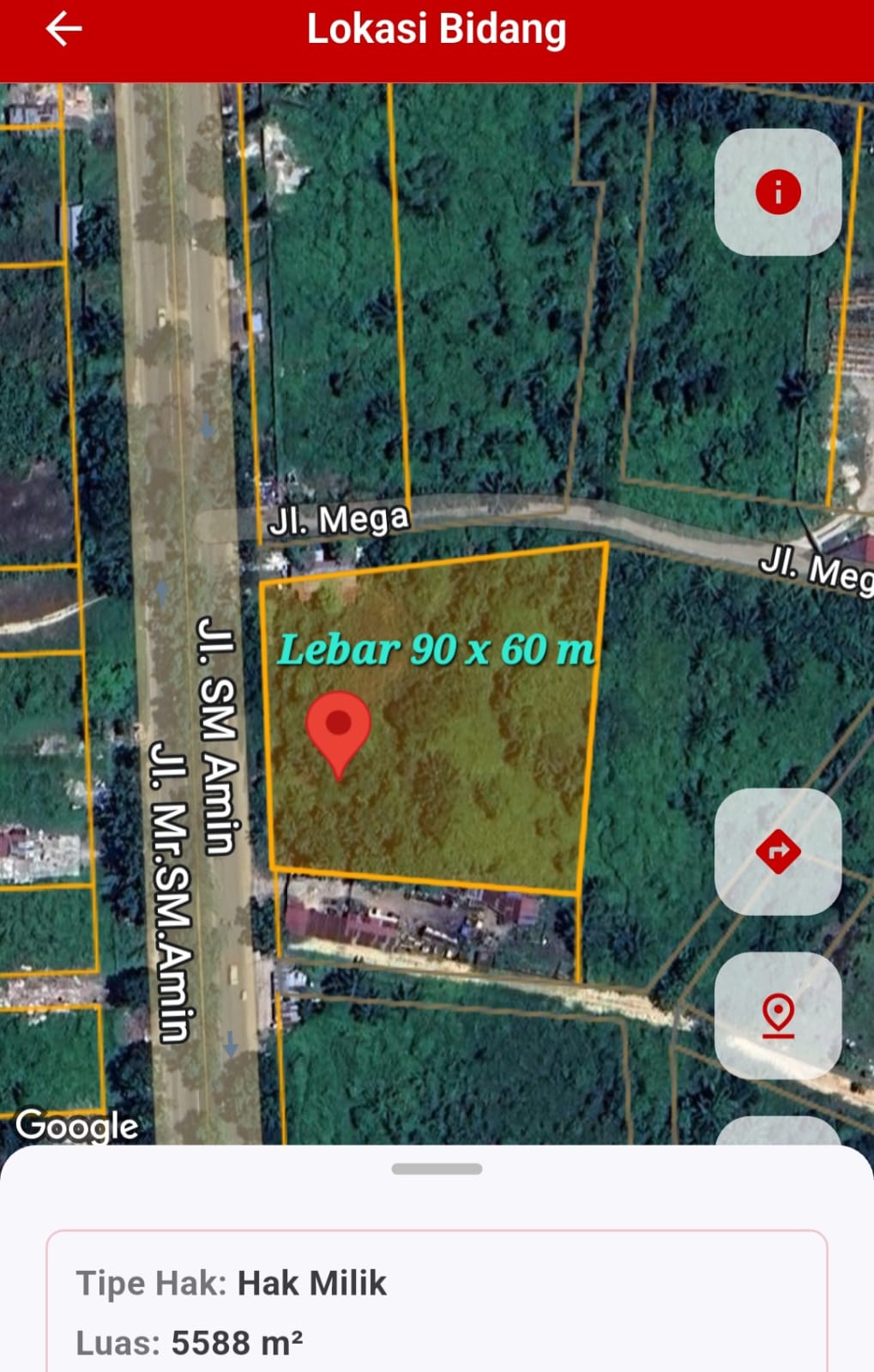Viewport: 874px width, 1372px height.
Task: Tap the location pin button
Action: pyautogui.click(x=777, y=1015)
